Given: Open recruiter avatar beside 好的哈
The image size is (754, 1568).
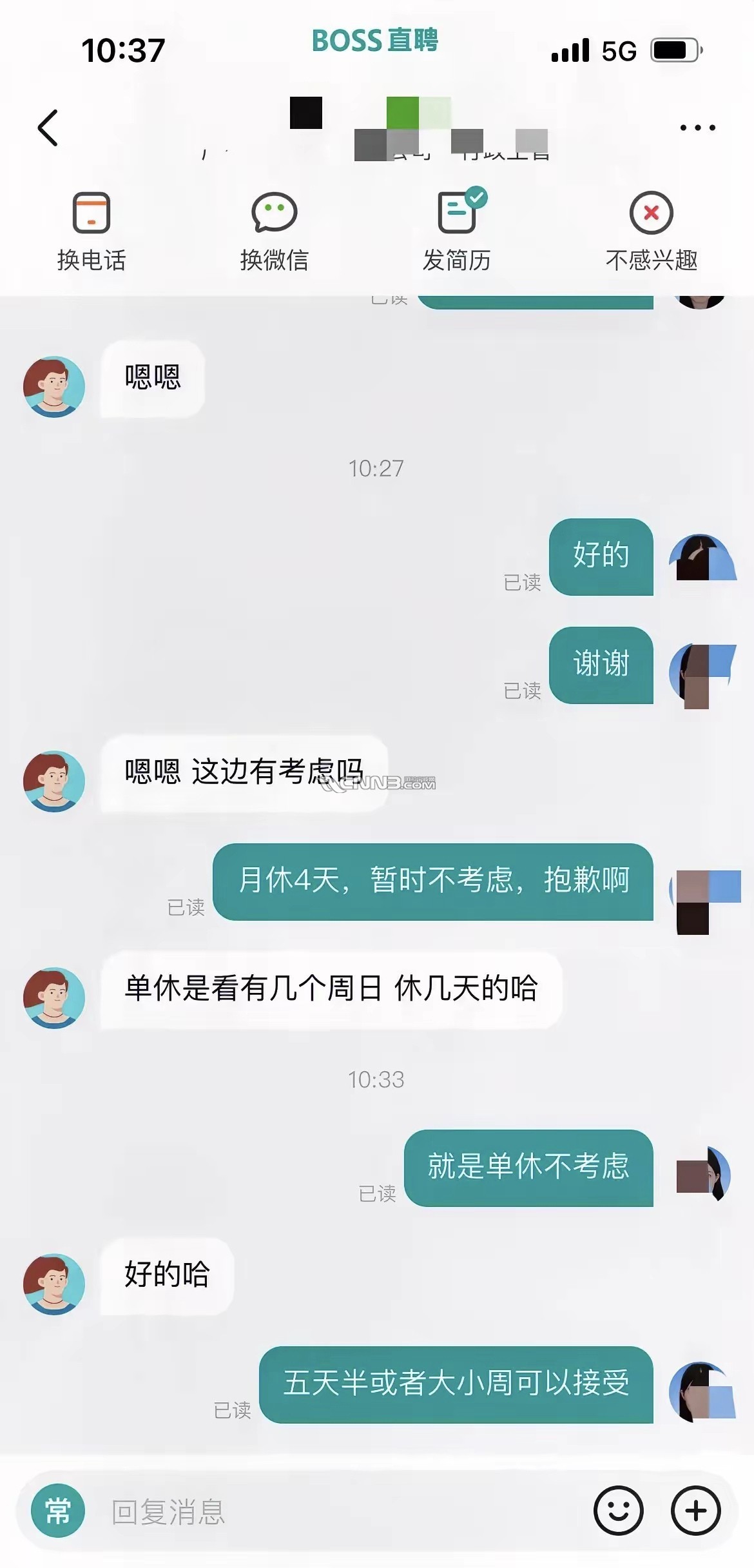Looking at the screenshot, I should click(54, 1284).
